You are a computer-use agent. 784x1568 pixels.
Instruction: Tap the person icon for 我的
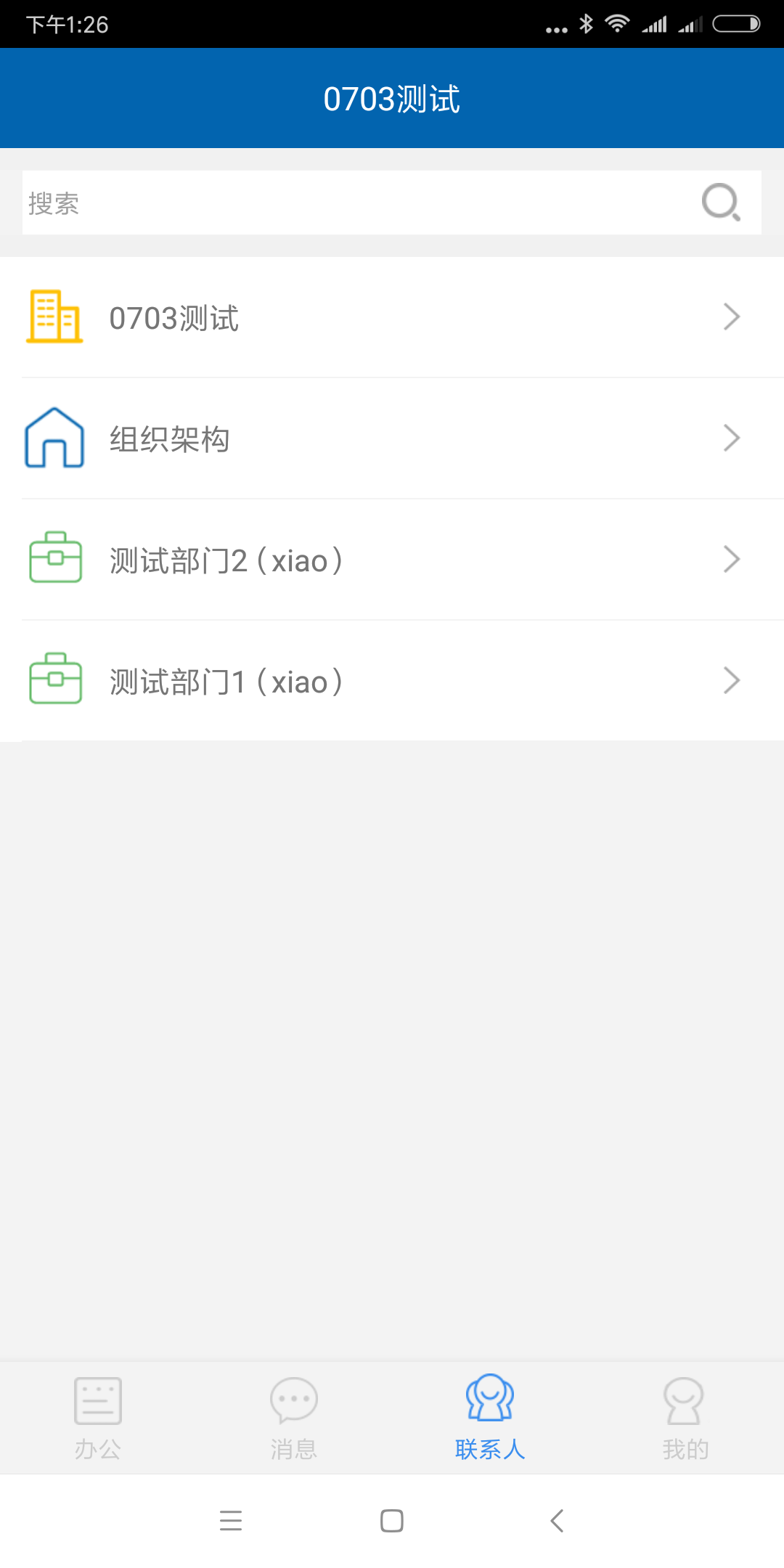[685, 1399]
